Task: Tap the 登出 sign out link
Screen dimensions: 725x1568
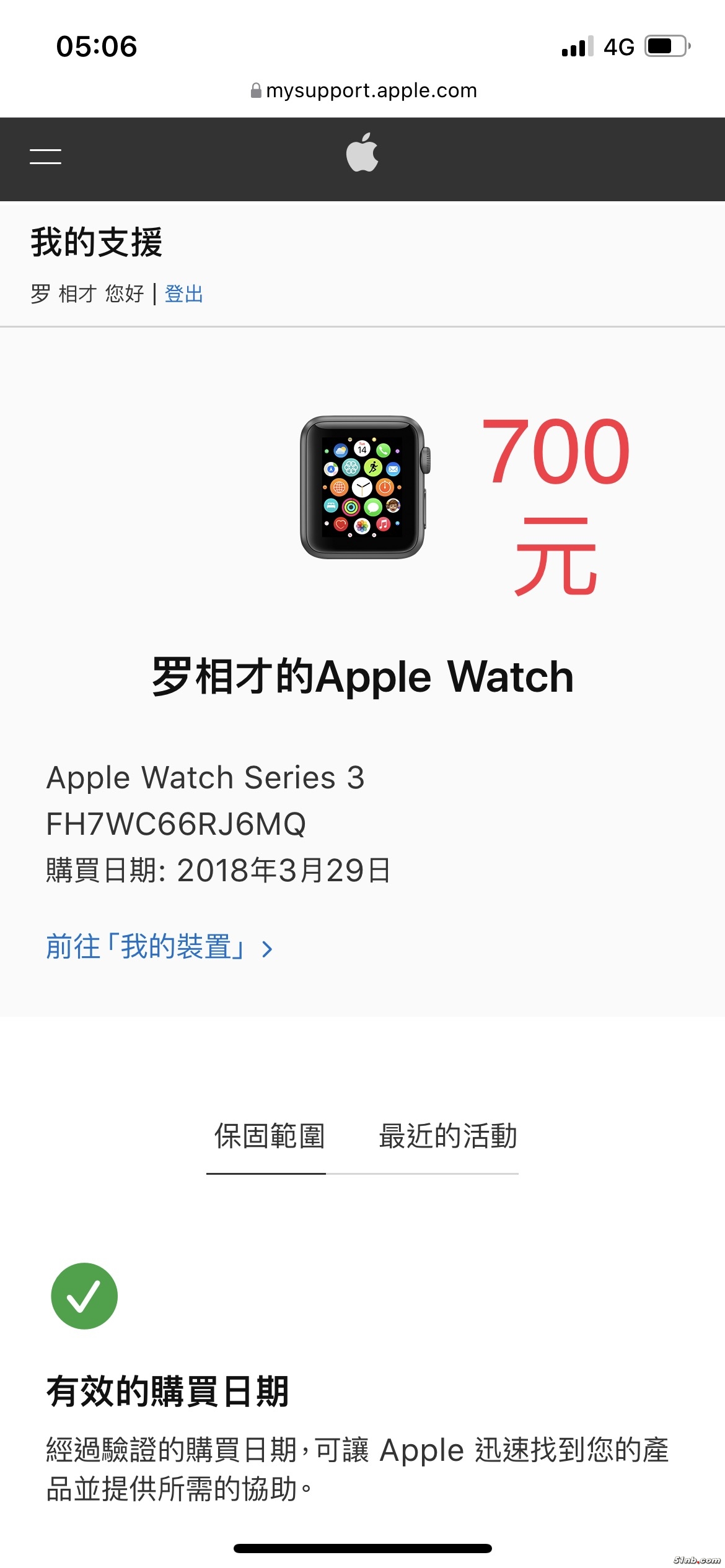Action: point(184,294)
